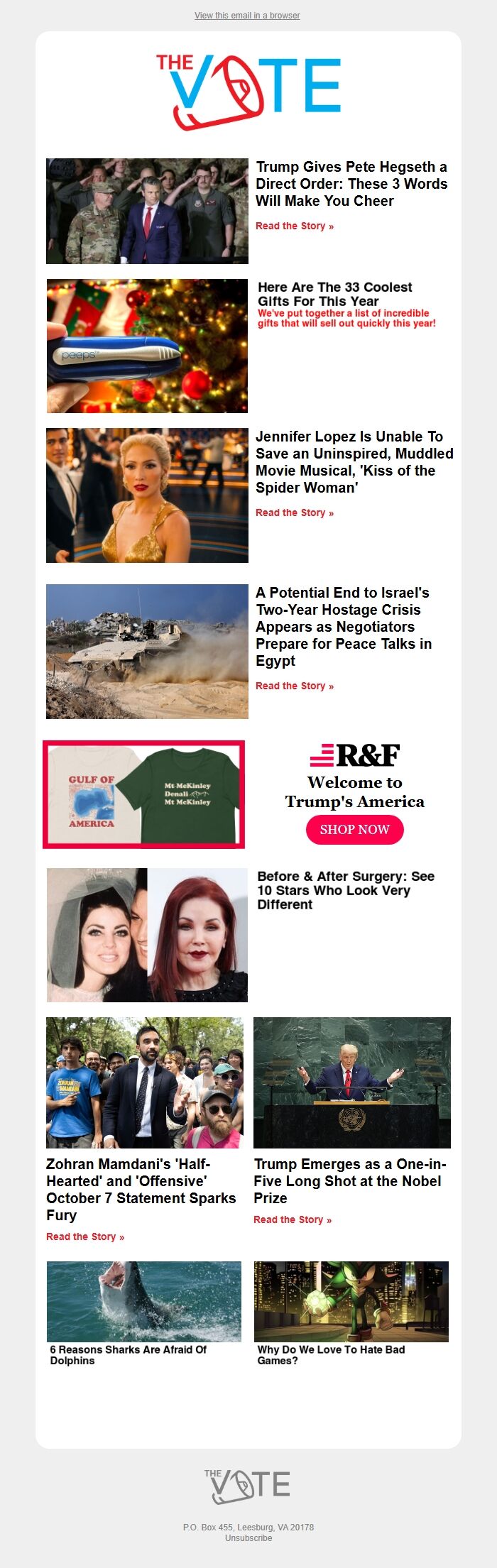Open the Jennifer Lopez article photo
Viewport: 497px width, 1568px height.
147,495
